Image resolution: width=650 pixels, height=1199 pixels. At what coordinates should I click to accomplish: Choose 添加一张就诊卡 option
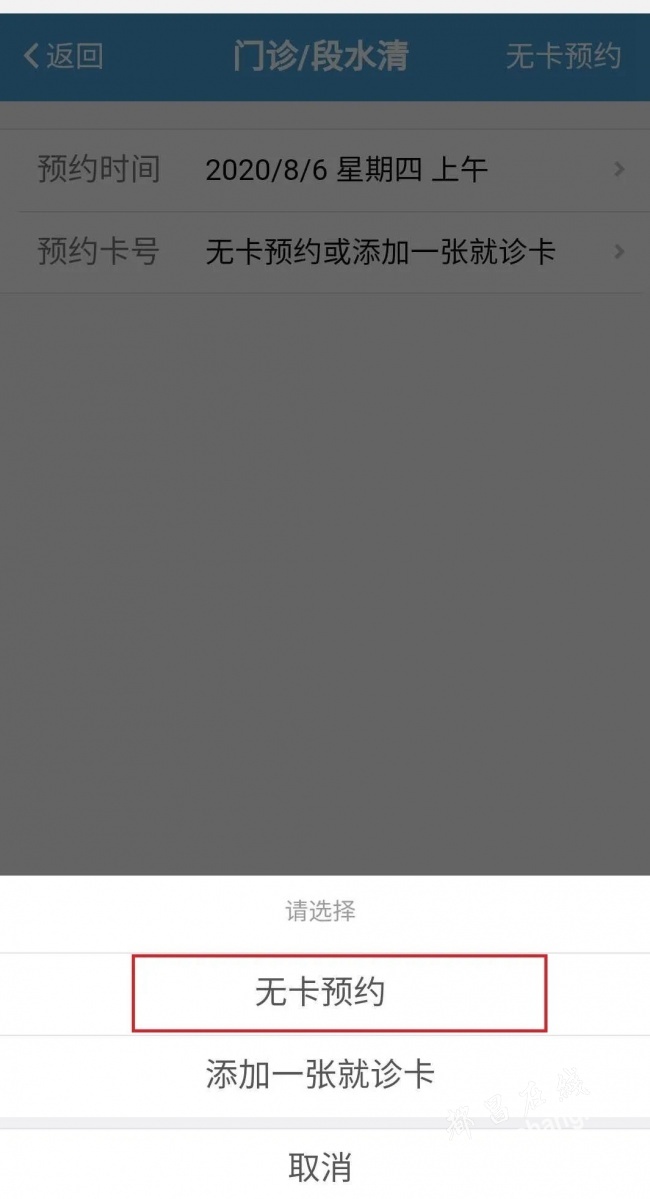tap(321, 1075)
